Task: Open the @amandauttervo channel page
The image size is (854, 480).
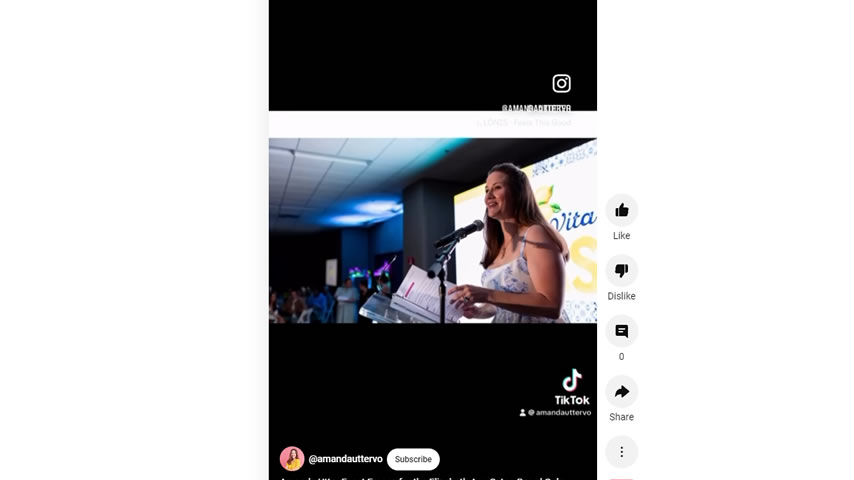Action: pyautogui.click(x=345, y=459)
